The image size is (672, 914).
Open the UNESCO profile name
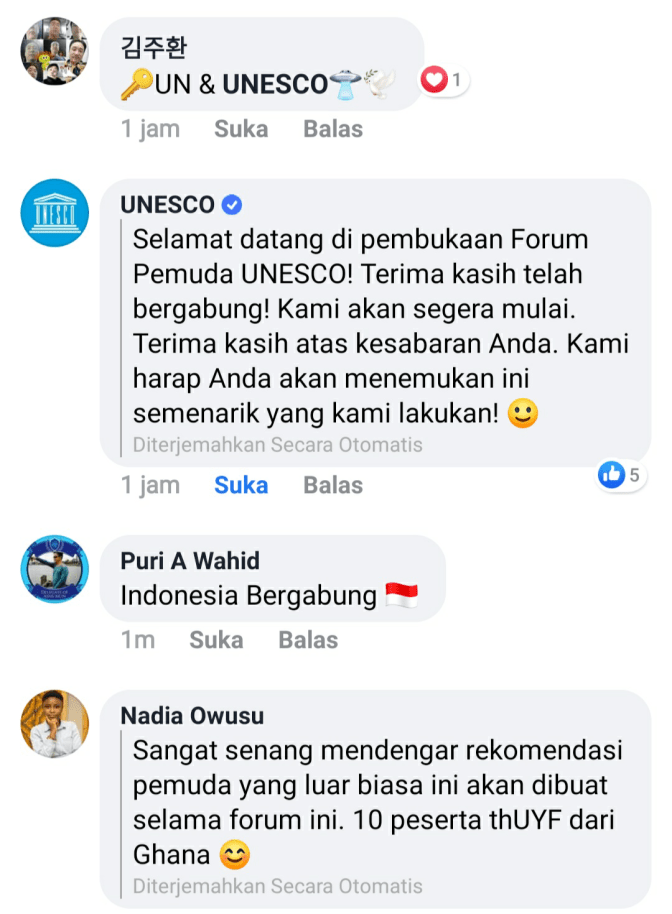tap(167, 205)
